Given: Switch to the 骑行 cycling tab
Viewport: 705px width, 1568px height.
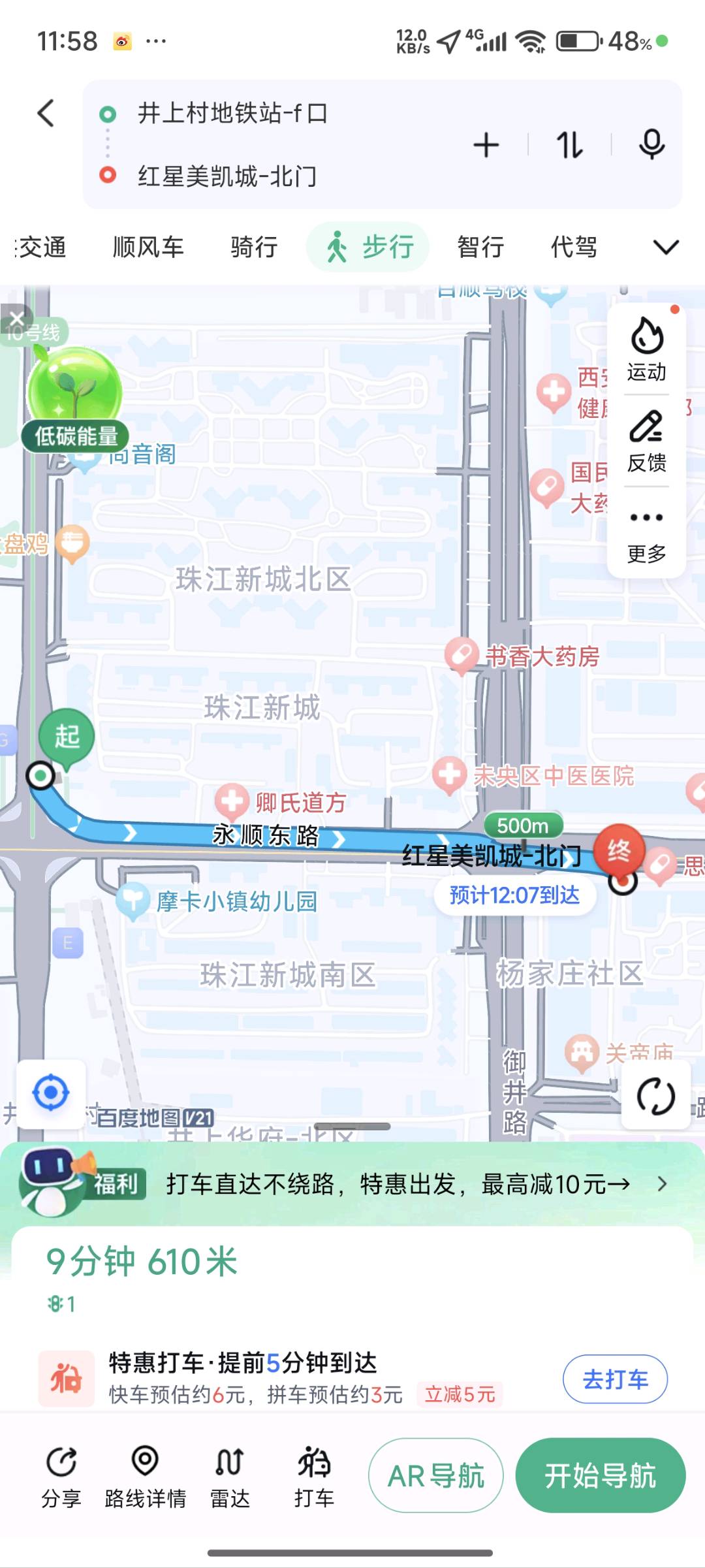Looking at the screenshot, I should pyautogui.click(x=253, y=247).
